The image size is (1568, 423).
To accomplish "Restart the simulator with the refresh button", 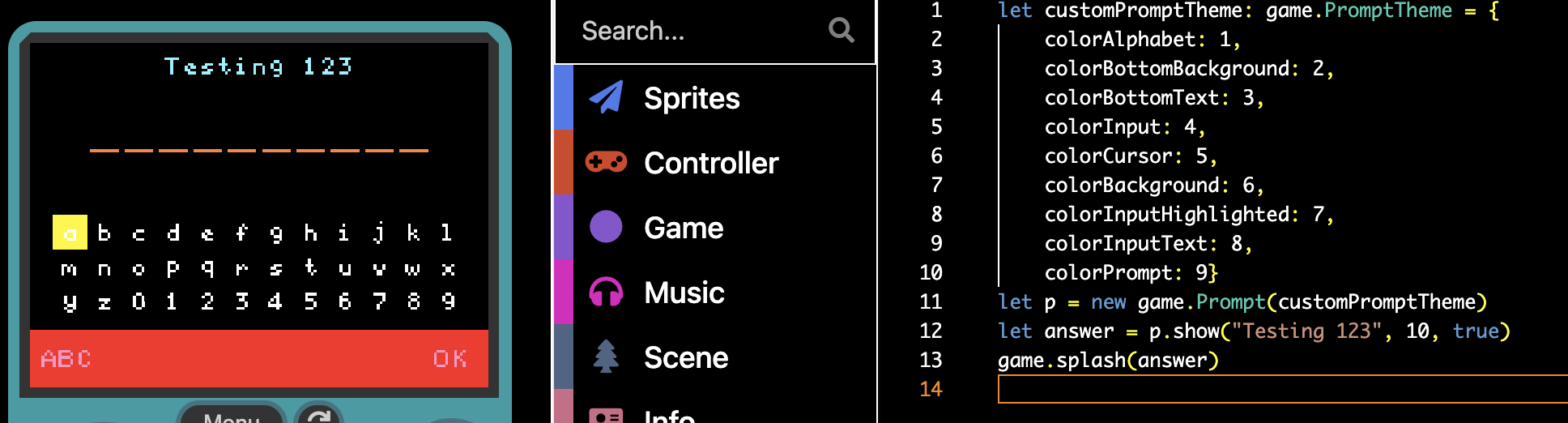I will pos(319,414).
